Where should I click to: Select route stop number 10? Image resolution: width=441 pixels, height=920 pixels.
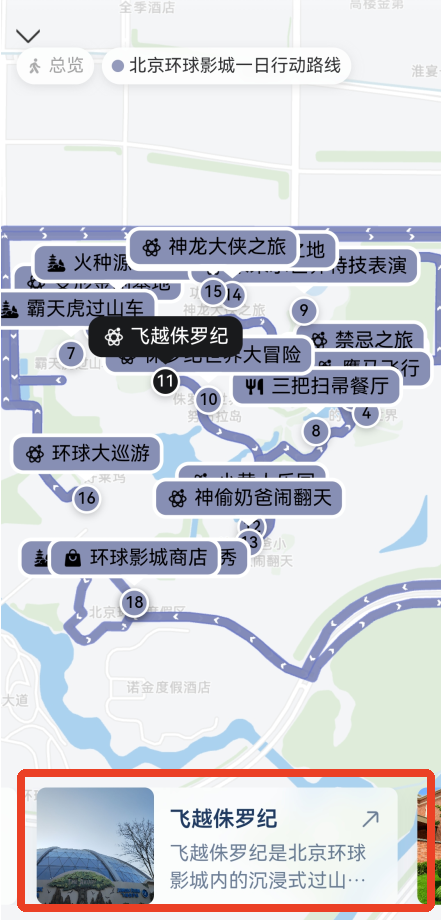[208, 400]
